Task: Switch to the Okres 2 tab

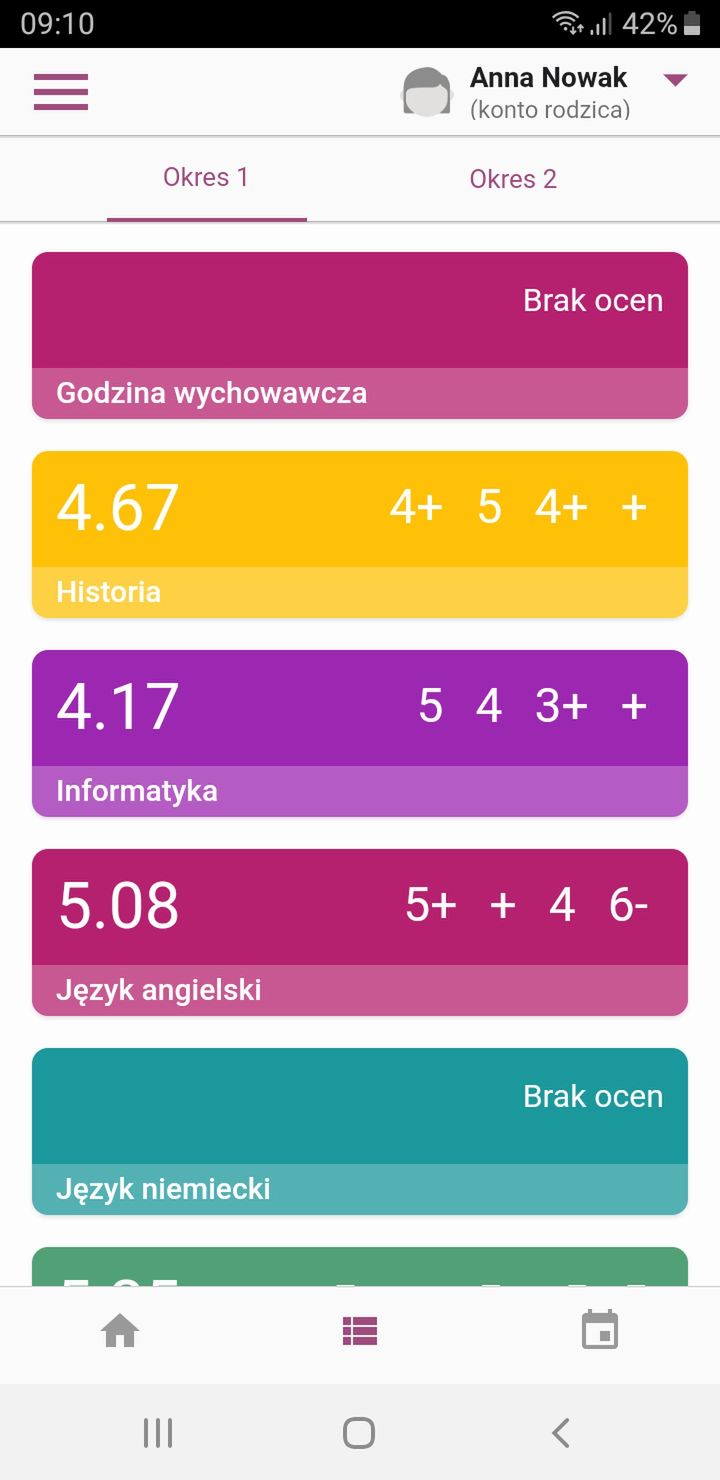Action: 513,179
